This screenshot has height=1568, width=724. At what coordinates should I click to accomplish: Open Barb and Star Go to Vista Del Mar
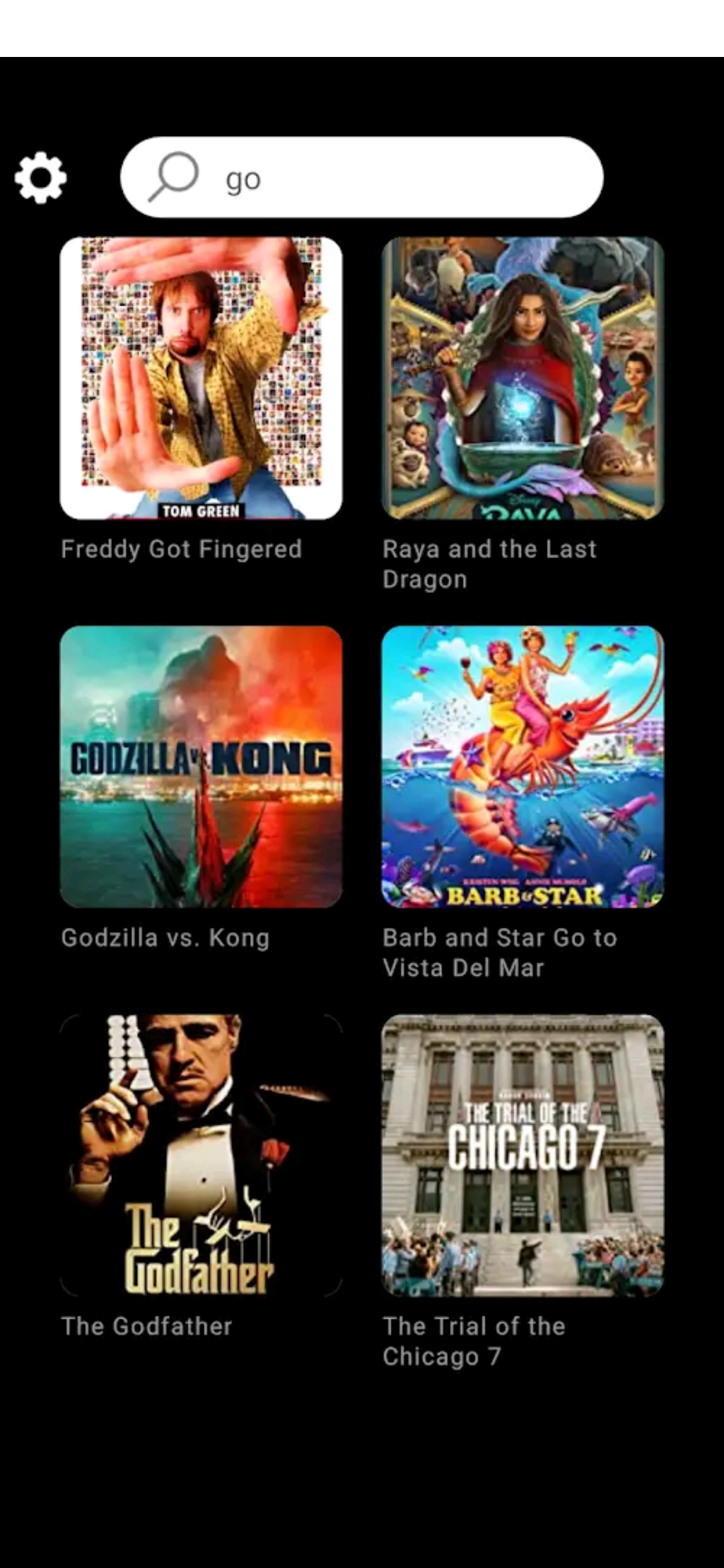click(x=523, y=767)
